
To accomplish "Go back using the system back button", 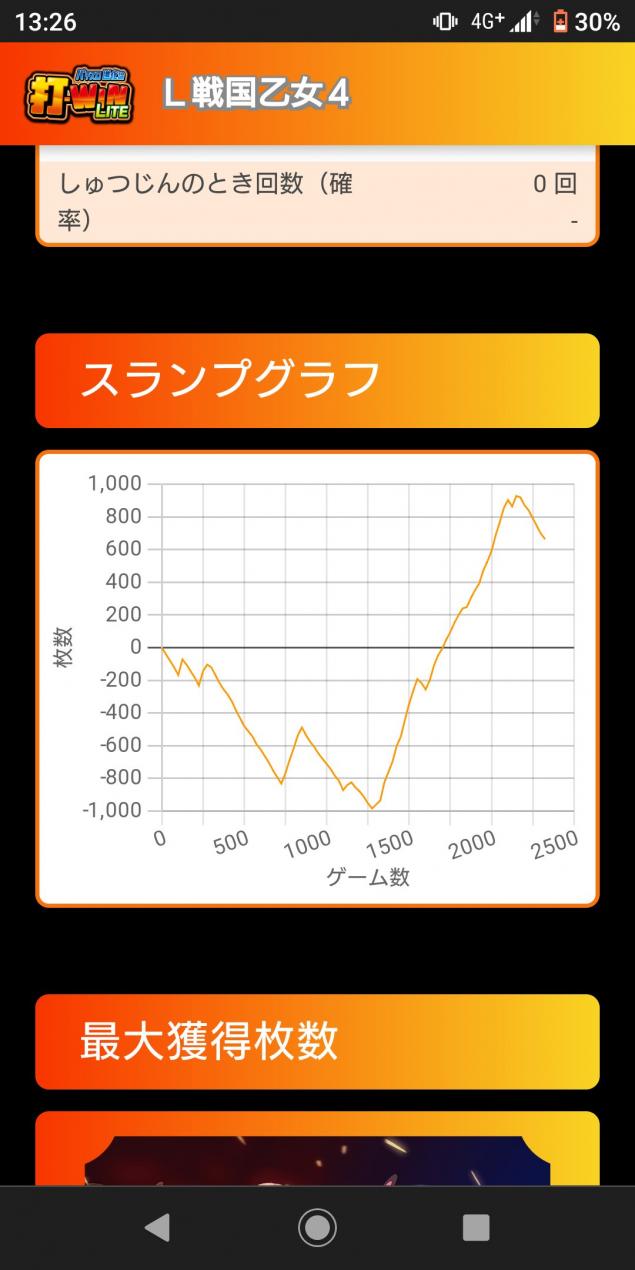I will pyautogui.click(x=158, y=1227).
